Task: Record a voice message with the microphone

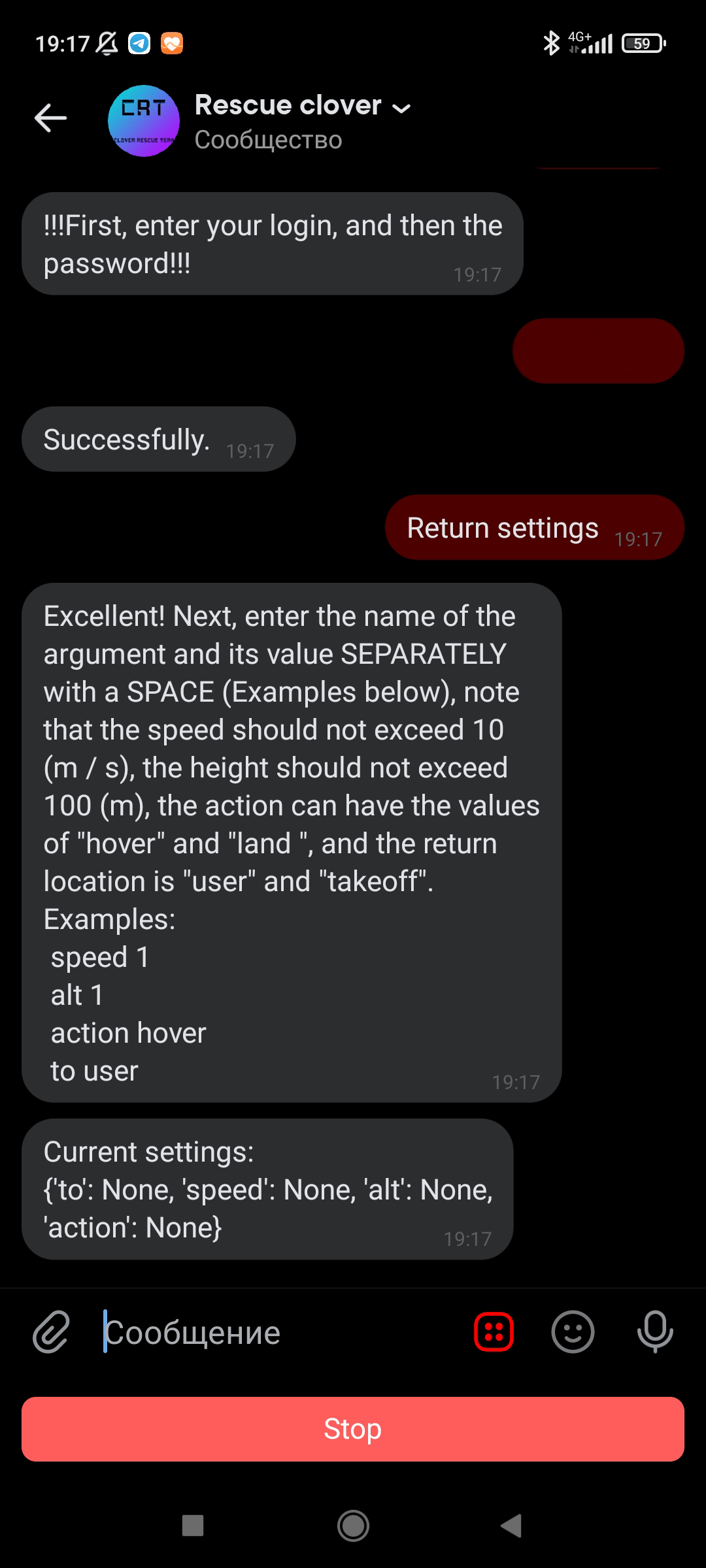Action: (655, 1331)
